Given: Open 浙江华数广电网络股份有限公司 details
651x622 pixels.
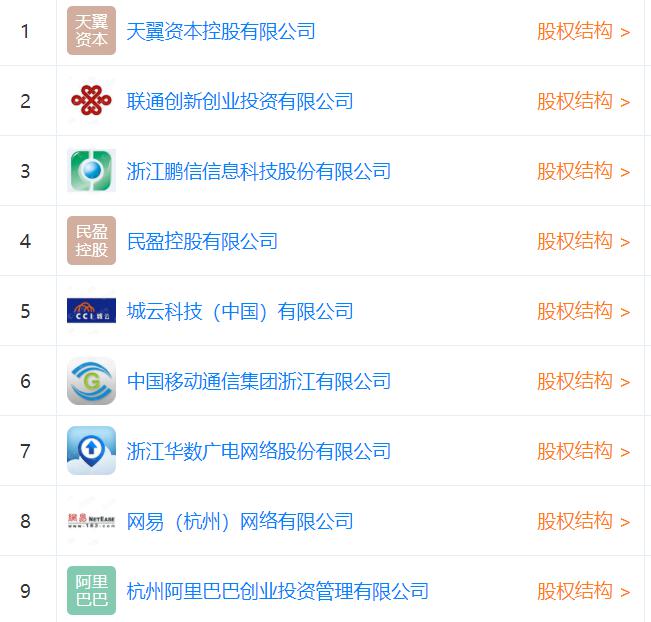Looking at the screenshot, I should click(259, 451).
